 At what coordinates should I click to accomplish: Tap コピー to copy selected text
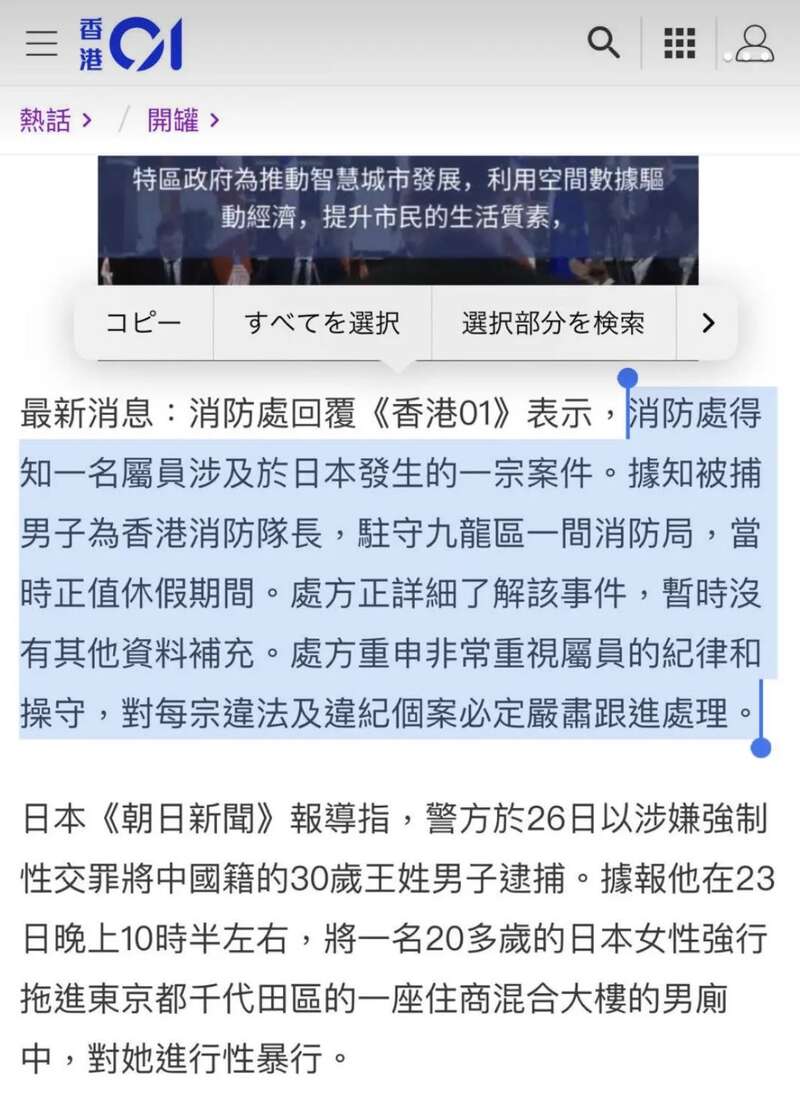(x=144, y=323)
